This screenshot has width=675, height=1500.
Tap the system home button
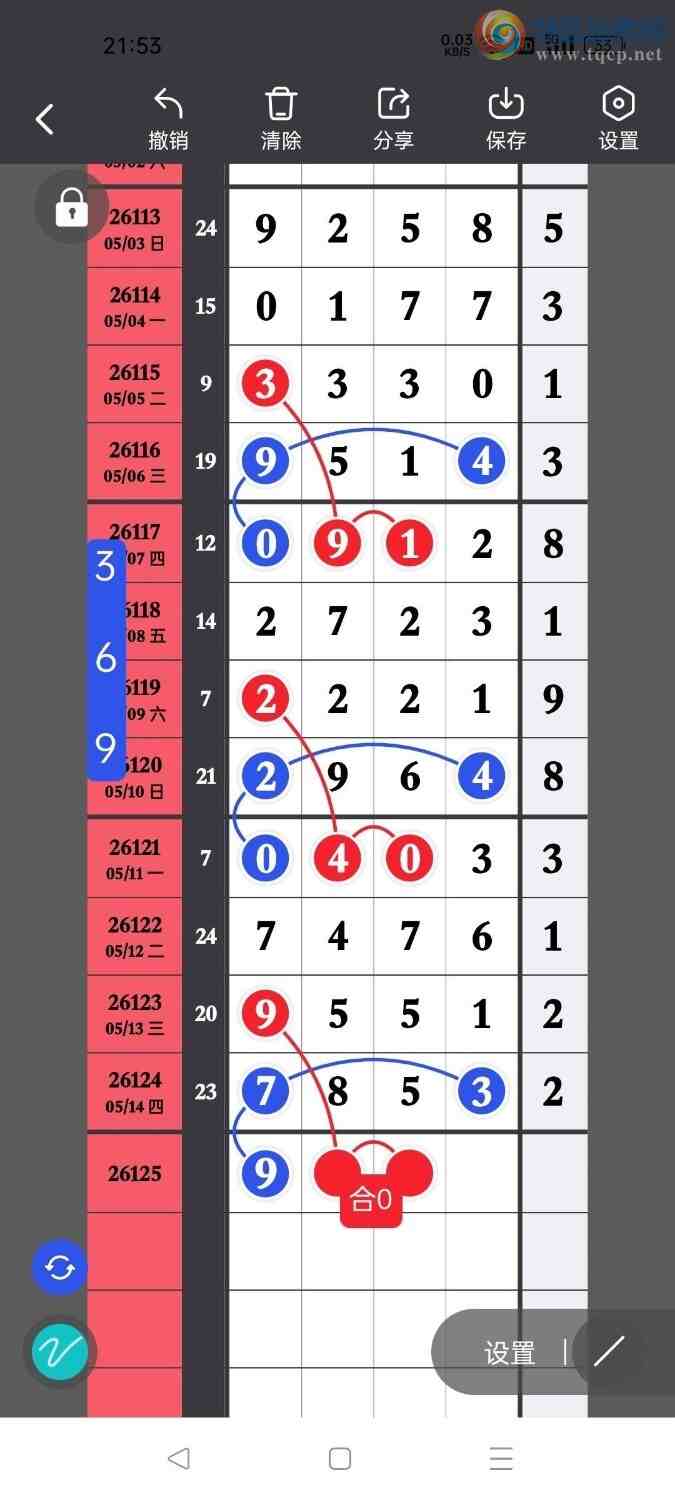(340, 1458)
